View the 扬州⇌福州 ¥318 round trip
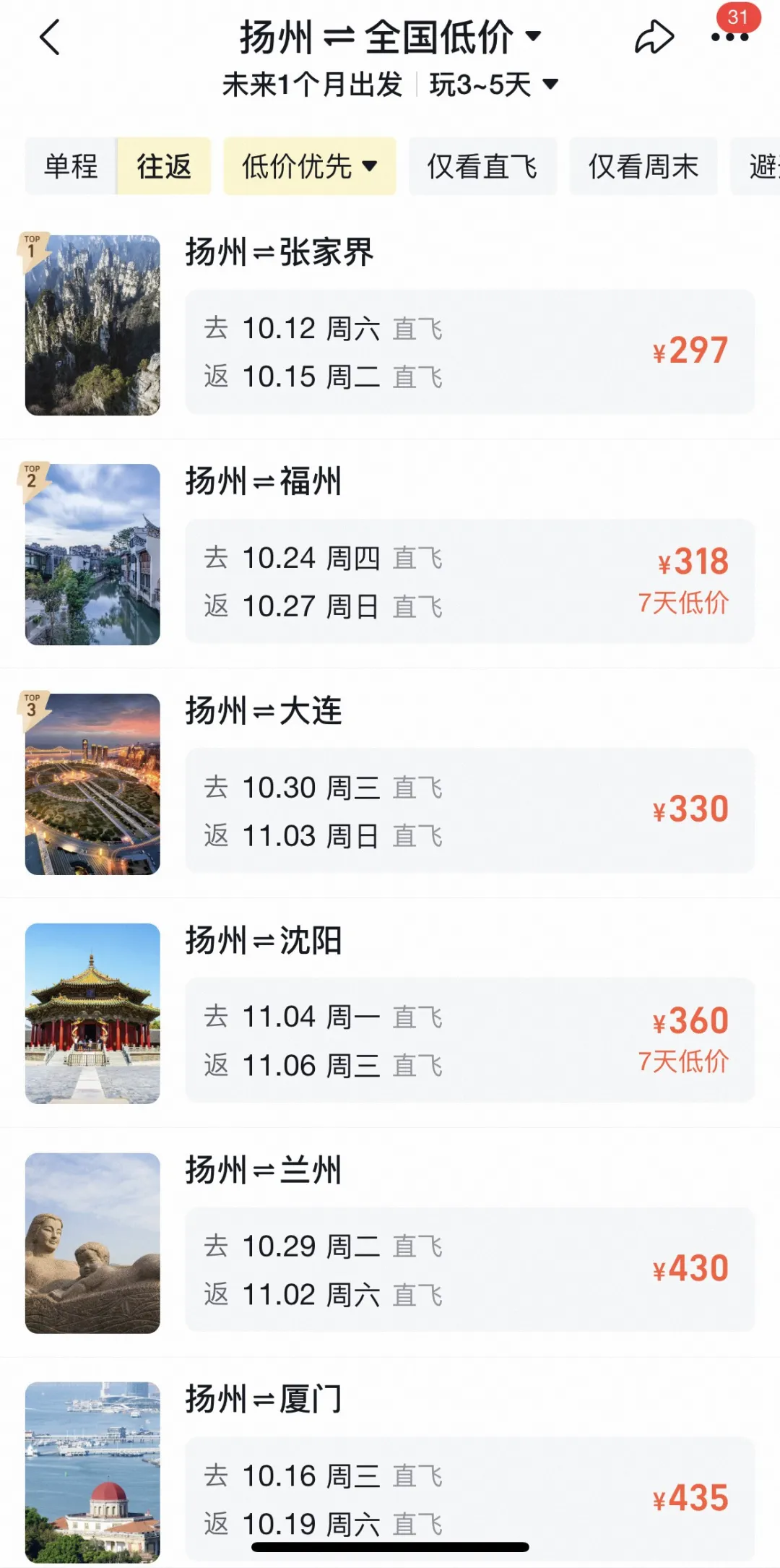The height and width of the screenshot is (1568, 780). pos(469,581)
